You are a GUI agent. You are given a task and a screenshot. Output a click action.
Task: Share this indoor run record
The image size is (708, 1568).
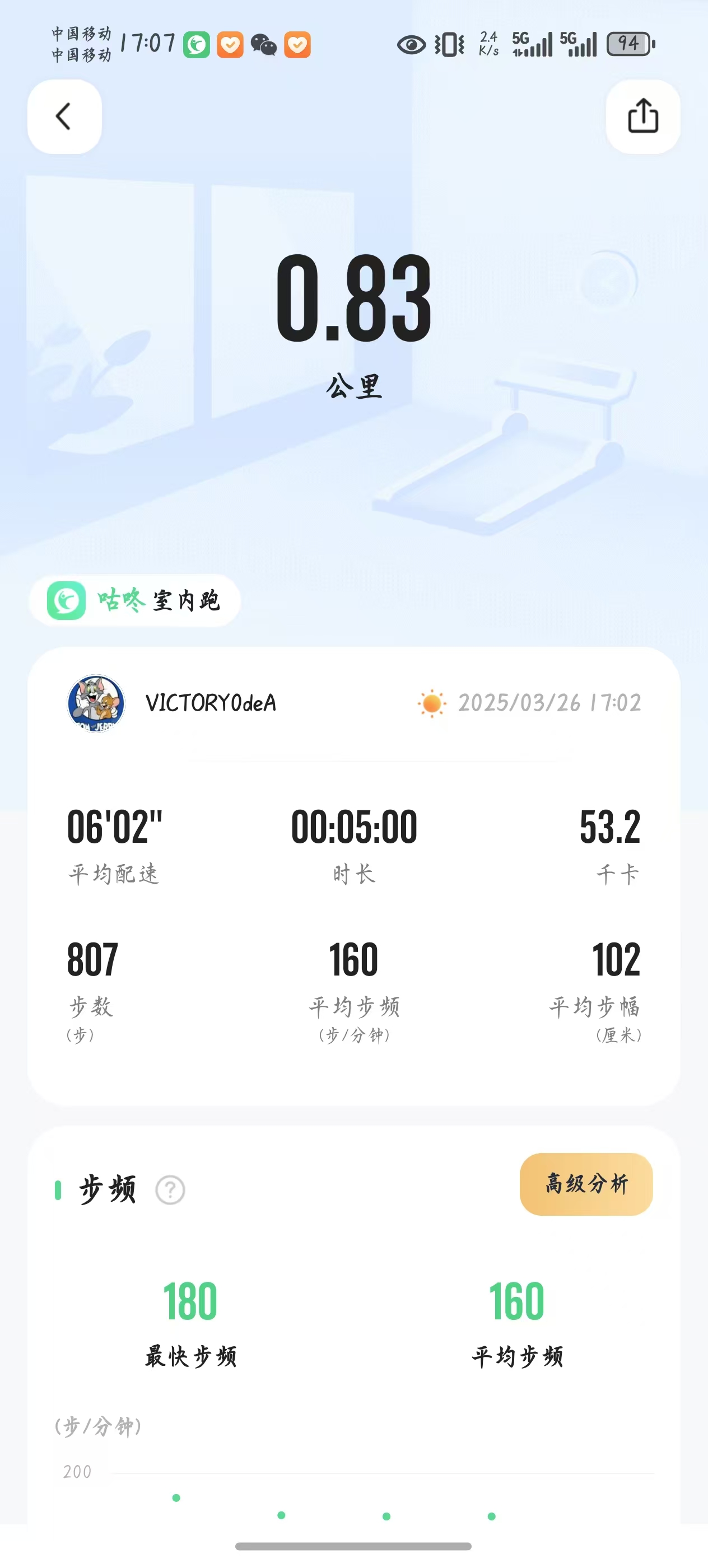point(642,116)
